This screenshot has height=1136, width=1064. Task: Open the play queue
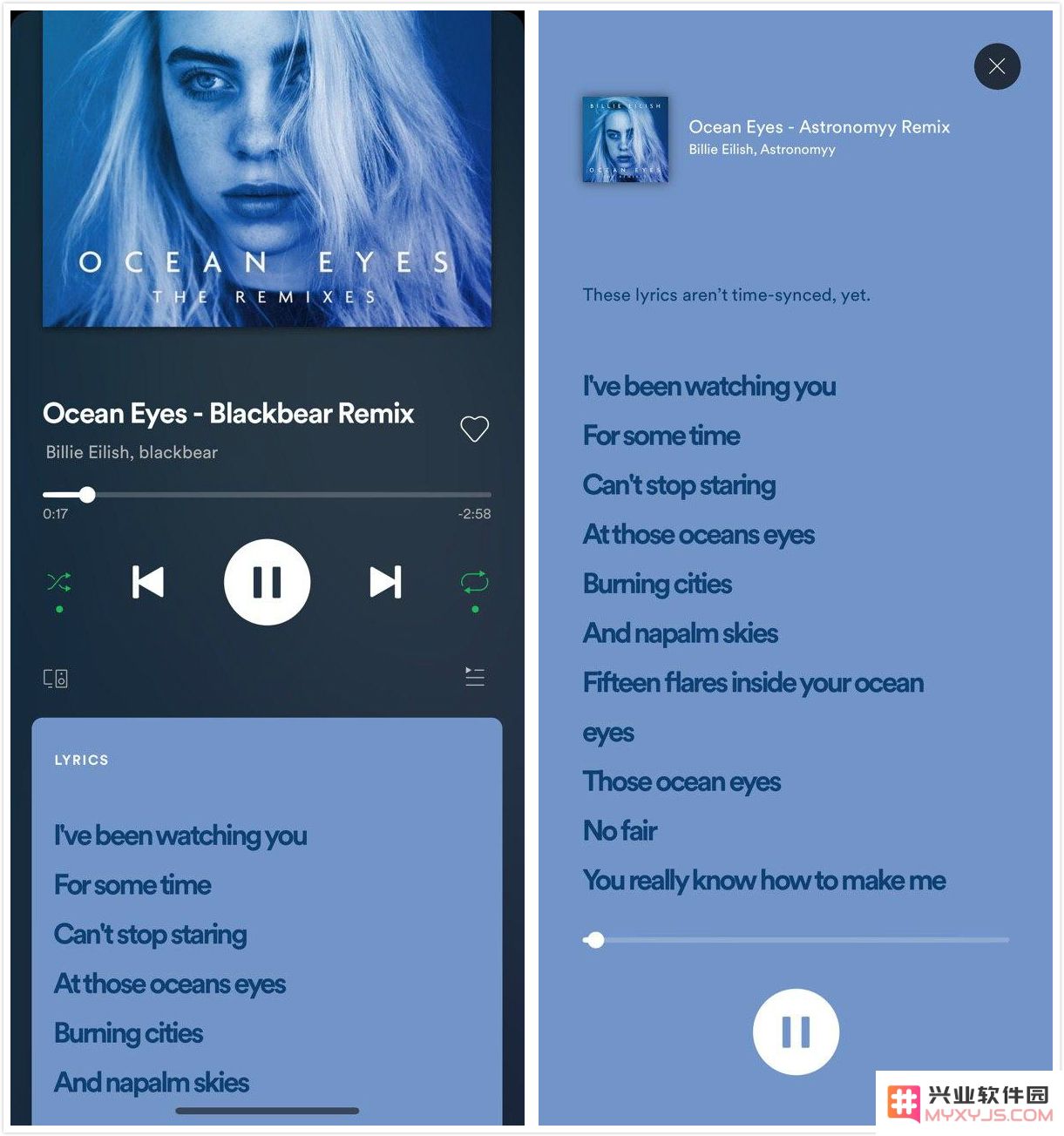[475, 677]
